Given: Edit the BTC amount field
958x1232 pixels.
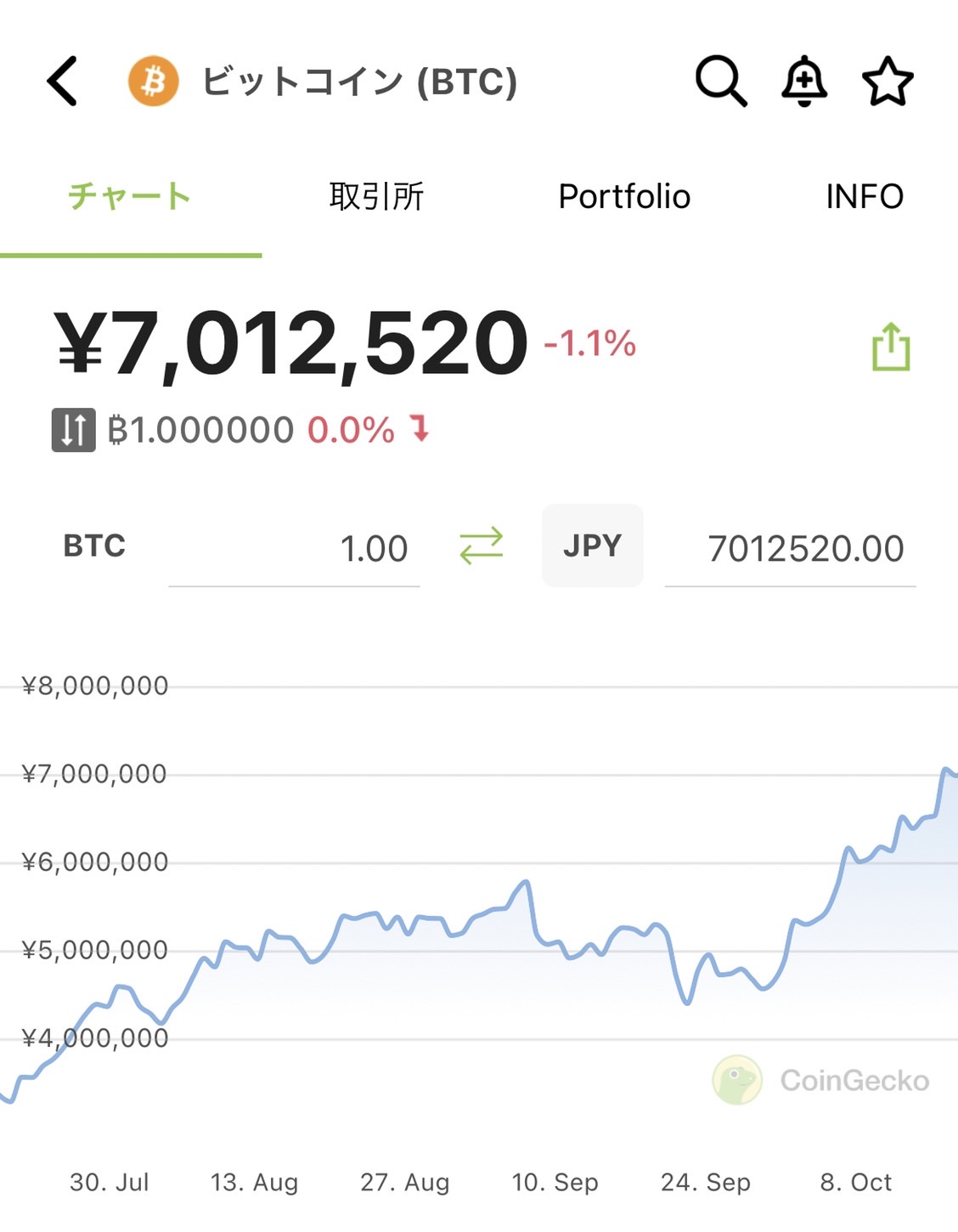Looking at the screenshot, I should tap(294, 549).
